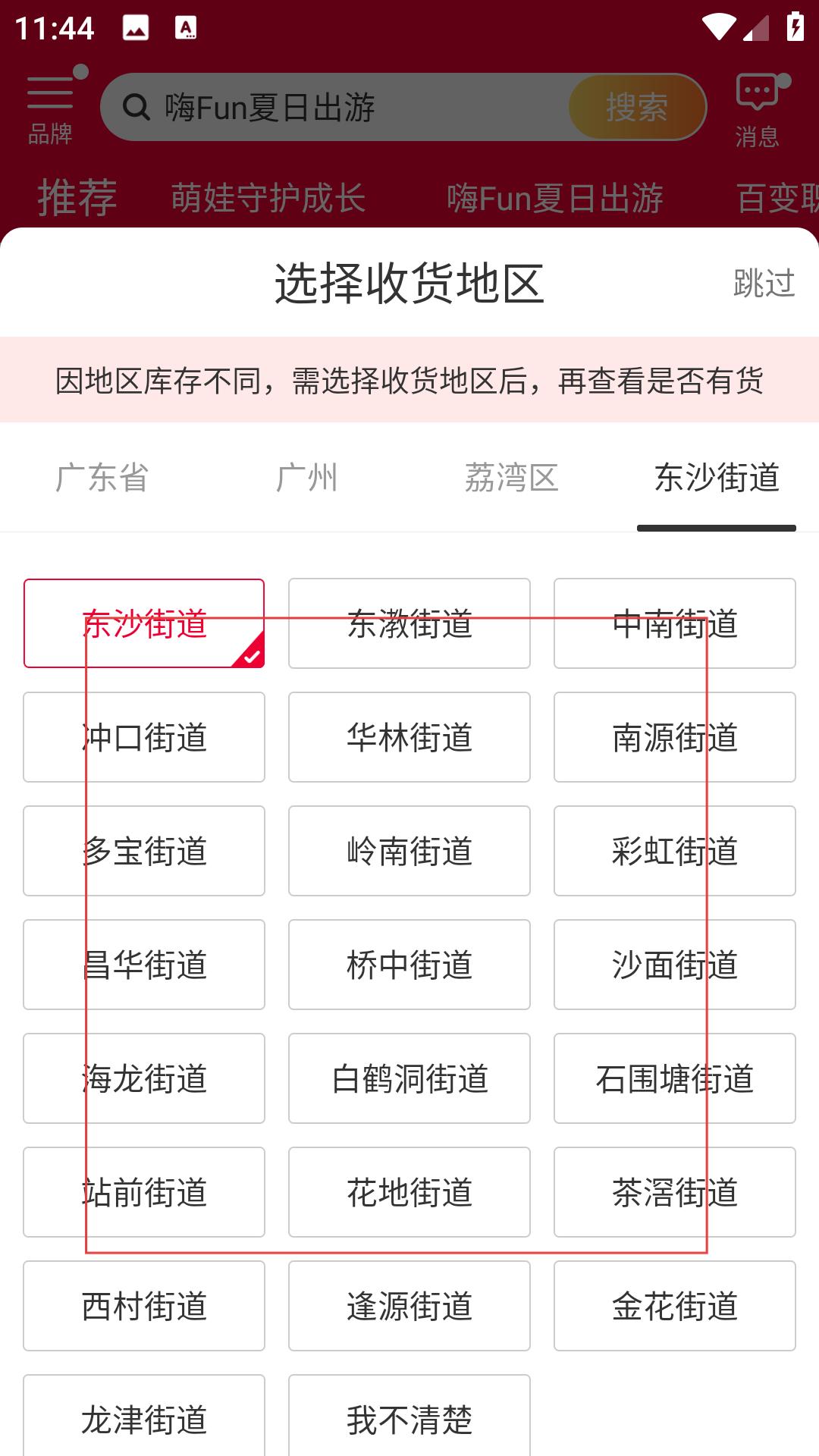The height and width of the screenshot is (1456, 819).
Task: Select 沙面街道
Action: click(x=675, y=965)
